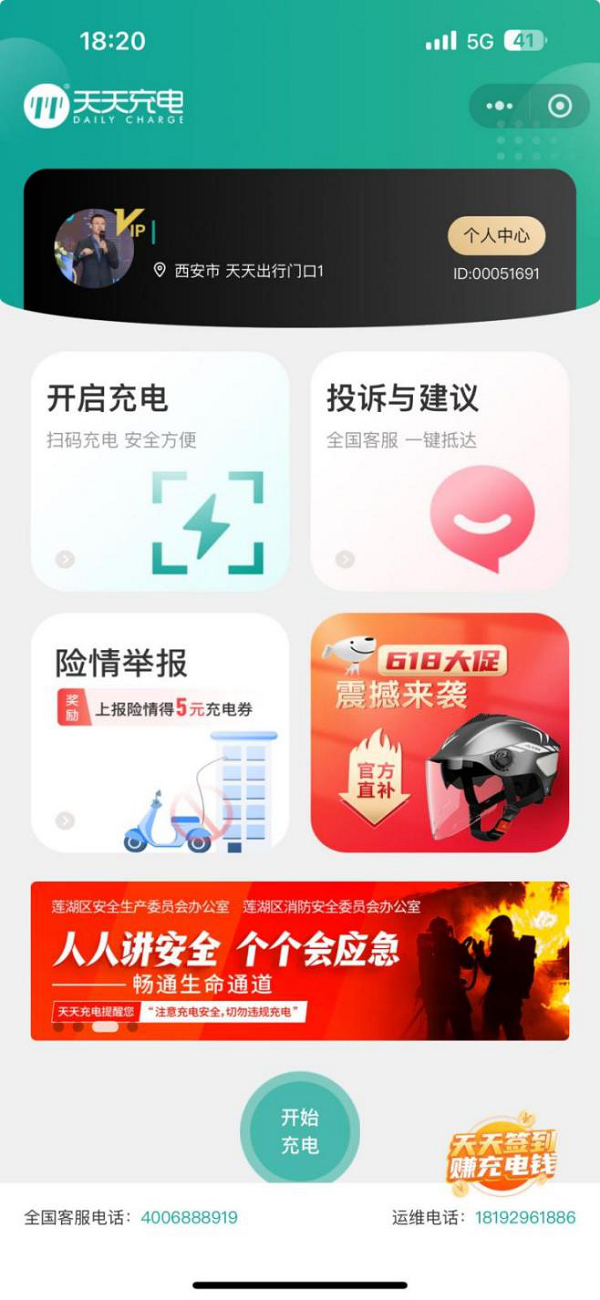Open the mini program more-options menu

[499, 106]
